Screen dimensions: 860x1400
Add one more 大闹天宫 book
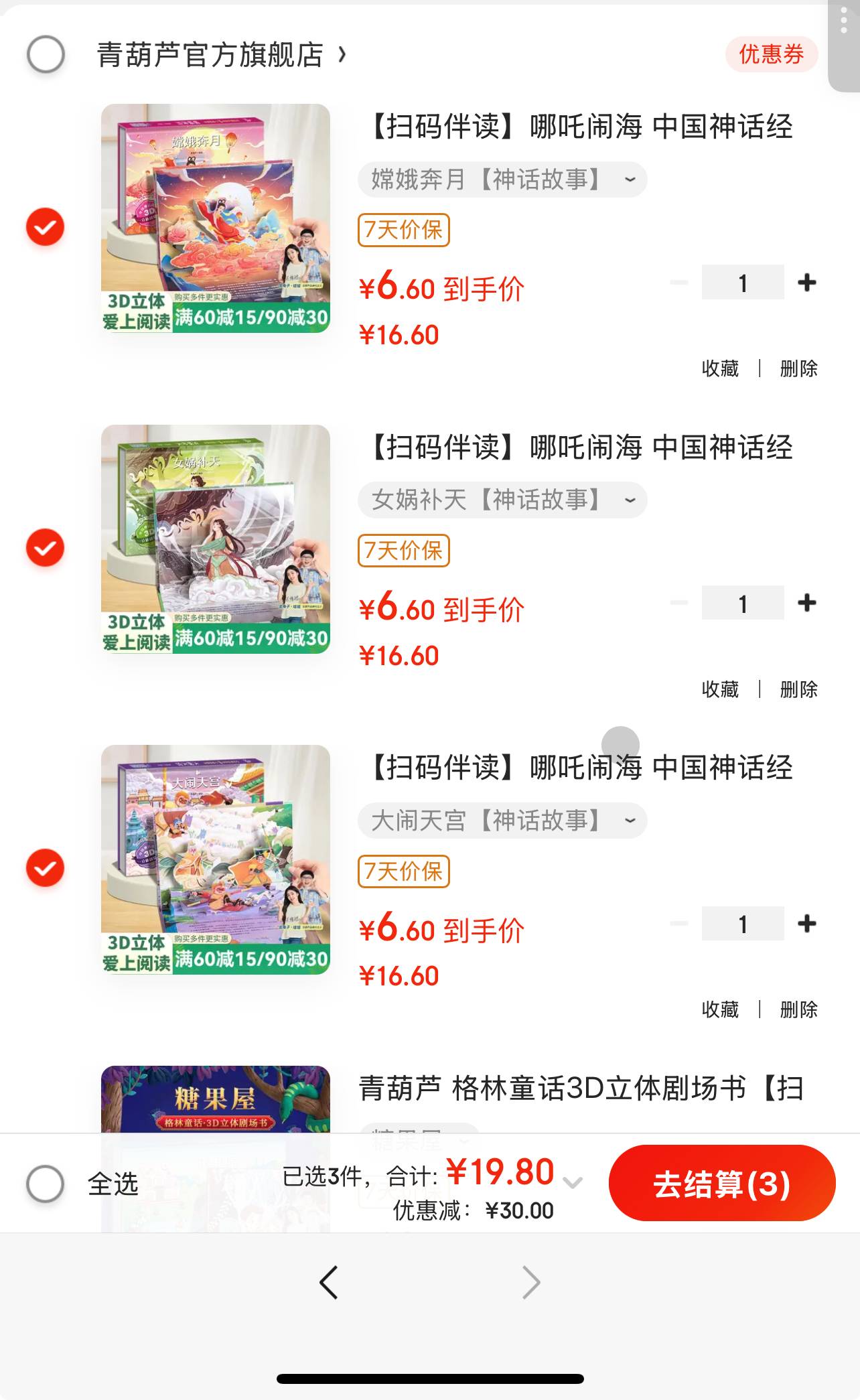point(807,924)
